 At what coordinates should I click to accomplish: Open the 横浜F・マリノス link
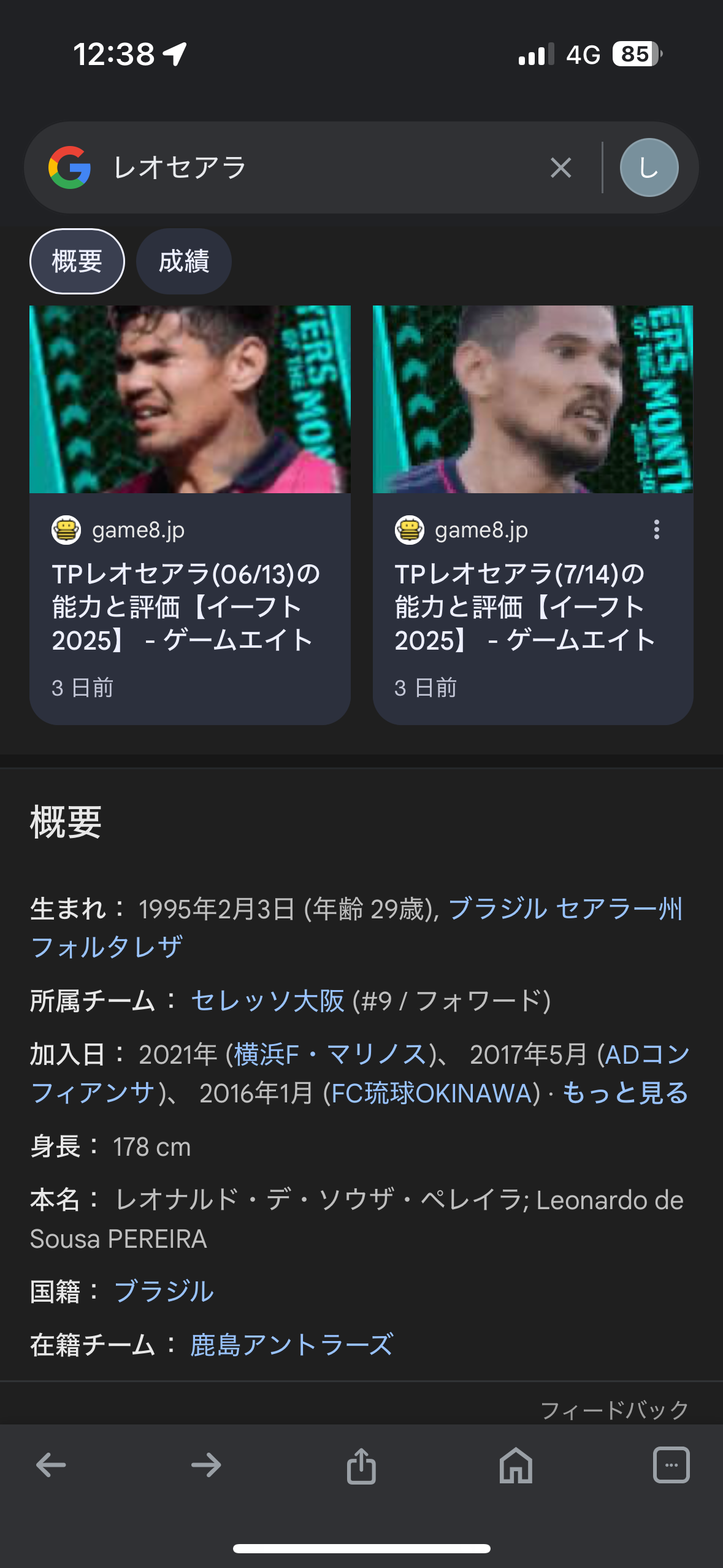click(330, 1055)
